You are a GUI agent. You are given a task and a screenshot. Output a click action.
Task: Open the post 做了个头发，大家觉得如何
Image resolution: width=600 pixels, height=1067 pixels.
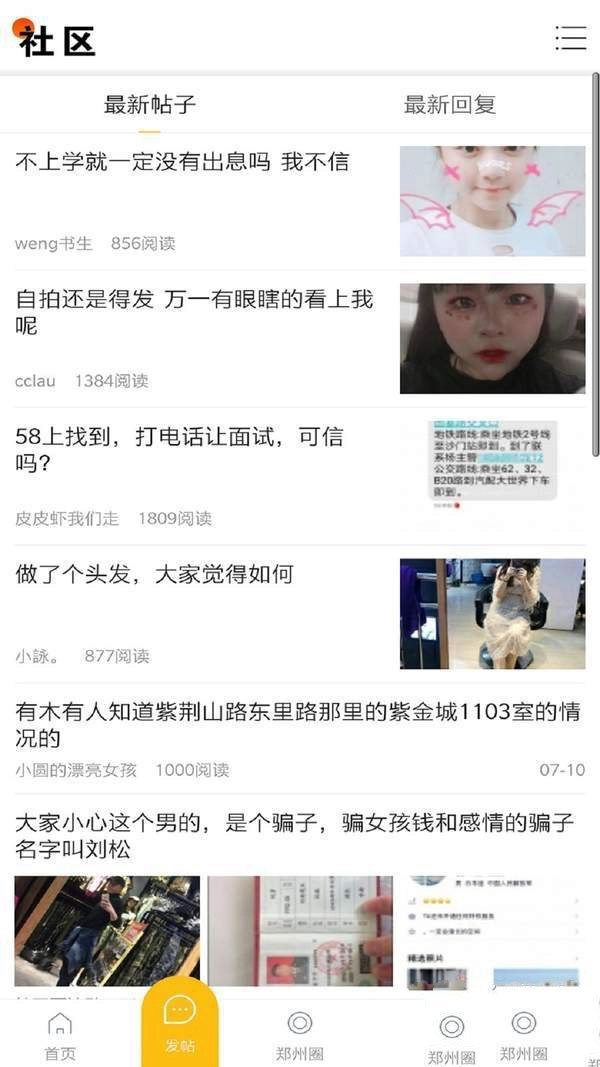pos(155,575)
